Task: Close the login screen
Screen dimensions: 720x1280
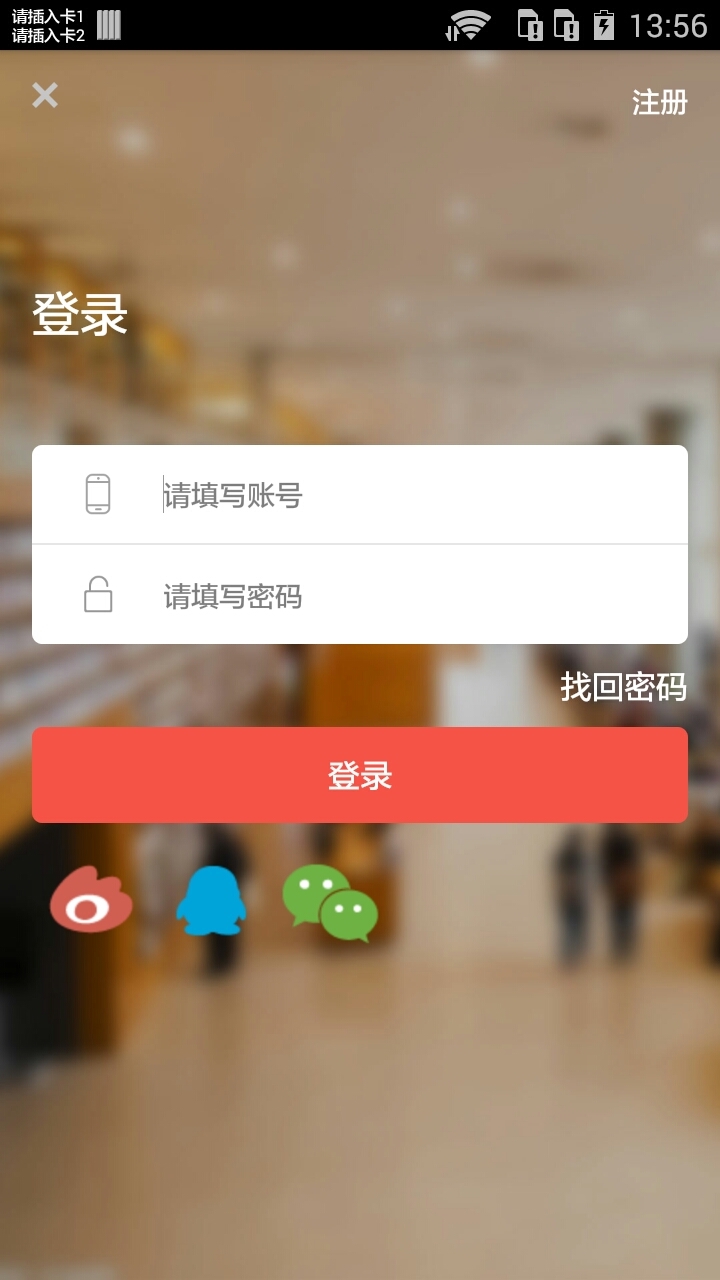Action: 45,96
